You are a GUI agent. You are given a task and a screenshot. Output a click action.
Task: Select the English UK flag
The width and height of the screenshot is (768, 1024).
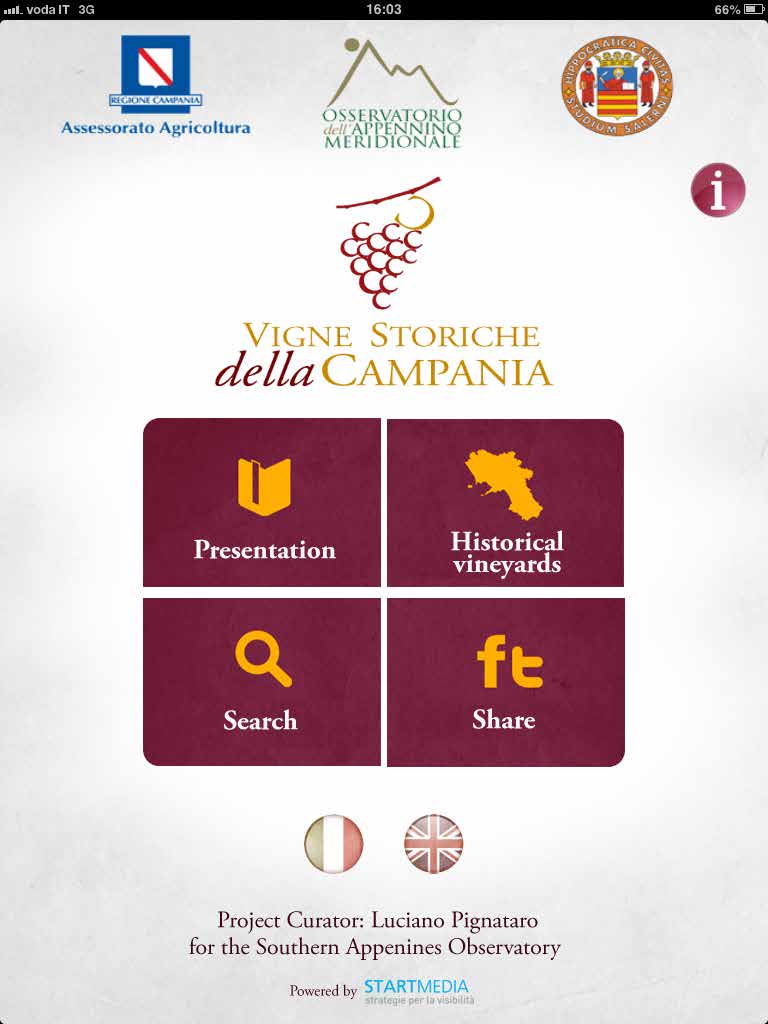[x=433, y=844]
